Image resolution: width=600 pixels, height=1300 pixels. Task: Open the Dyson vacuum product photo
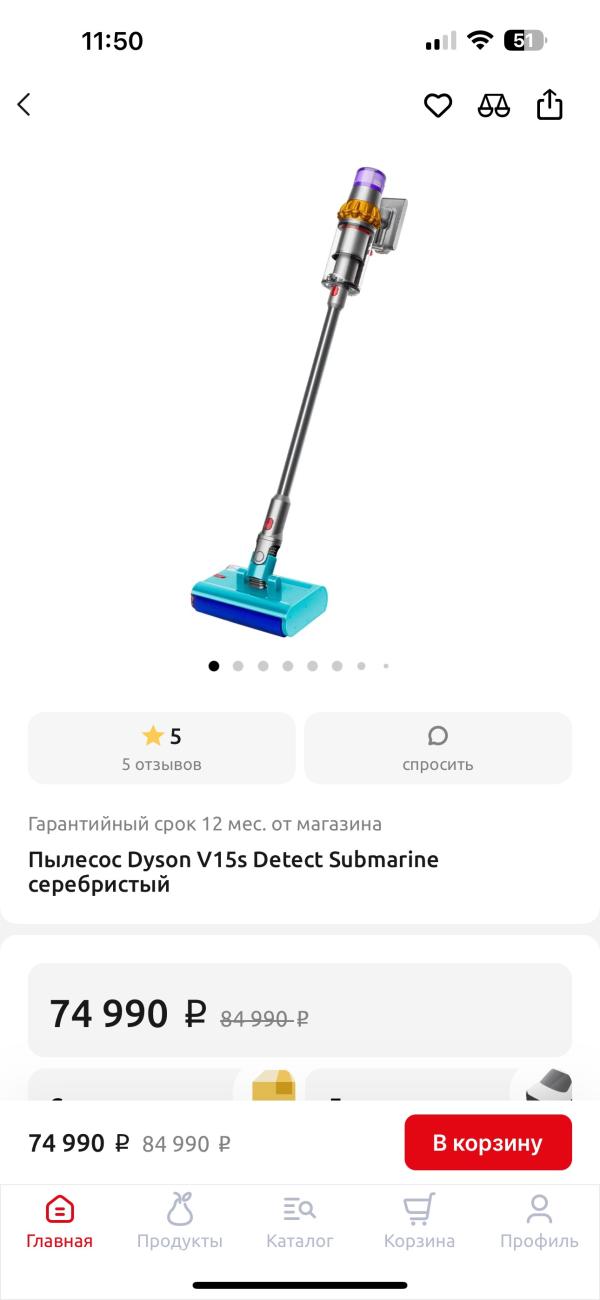tap(300, 400)
